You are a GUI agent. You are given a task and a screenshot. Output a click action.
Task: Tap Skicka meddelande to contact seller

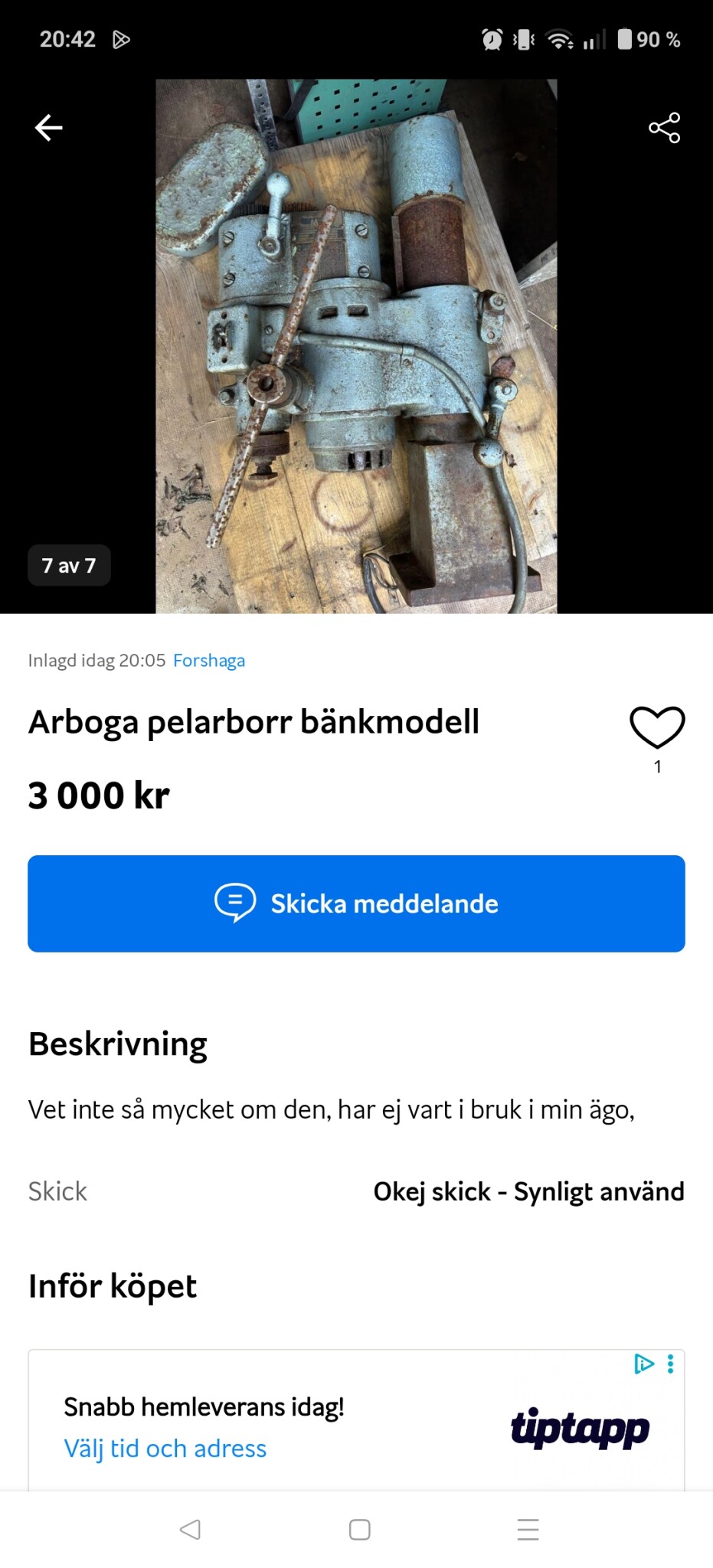click(356, 903)
